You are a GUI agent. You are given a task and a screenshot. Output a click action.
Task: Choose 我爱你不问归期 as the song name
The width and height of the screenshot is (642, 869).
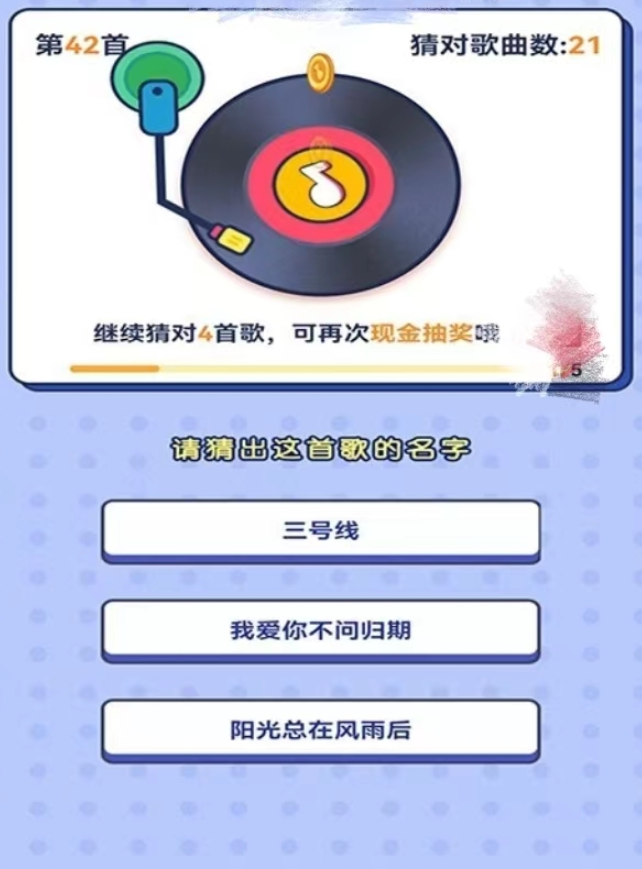321,630
